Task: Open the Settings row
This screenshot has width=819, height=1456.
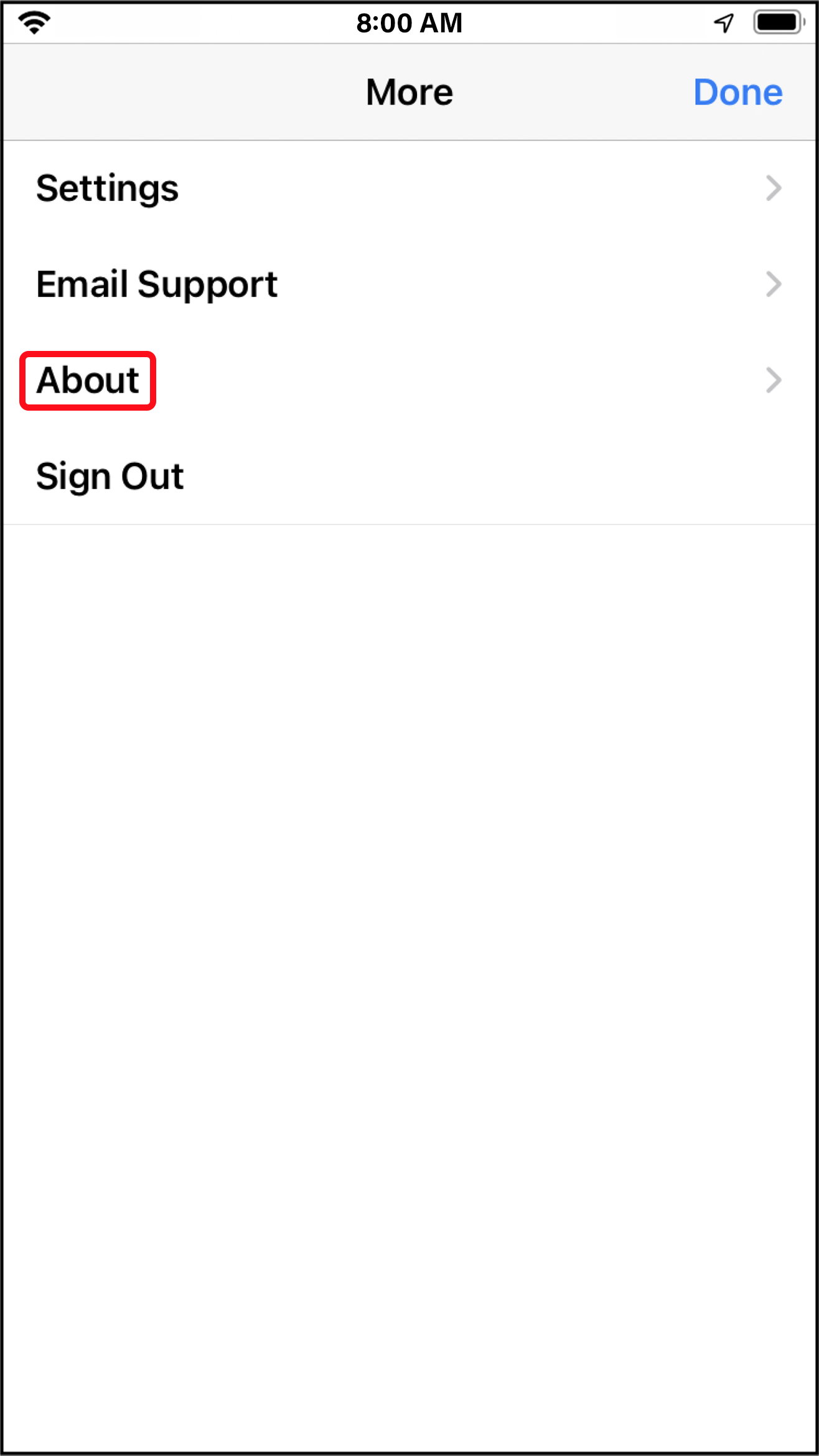Action: [x=409, y=189]
